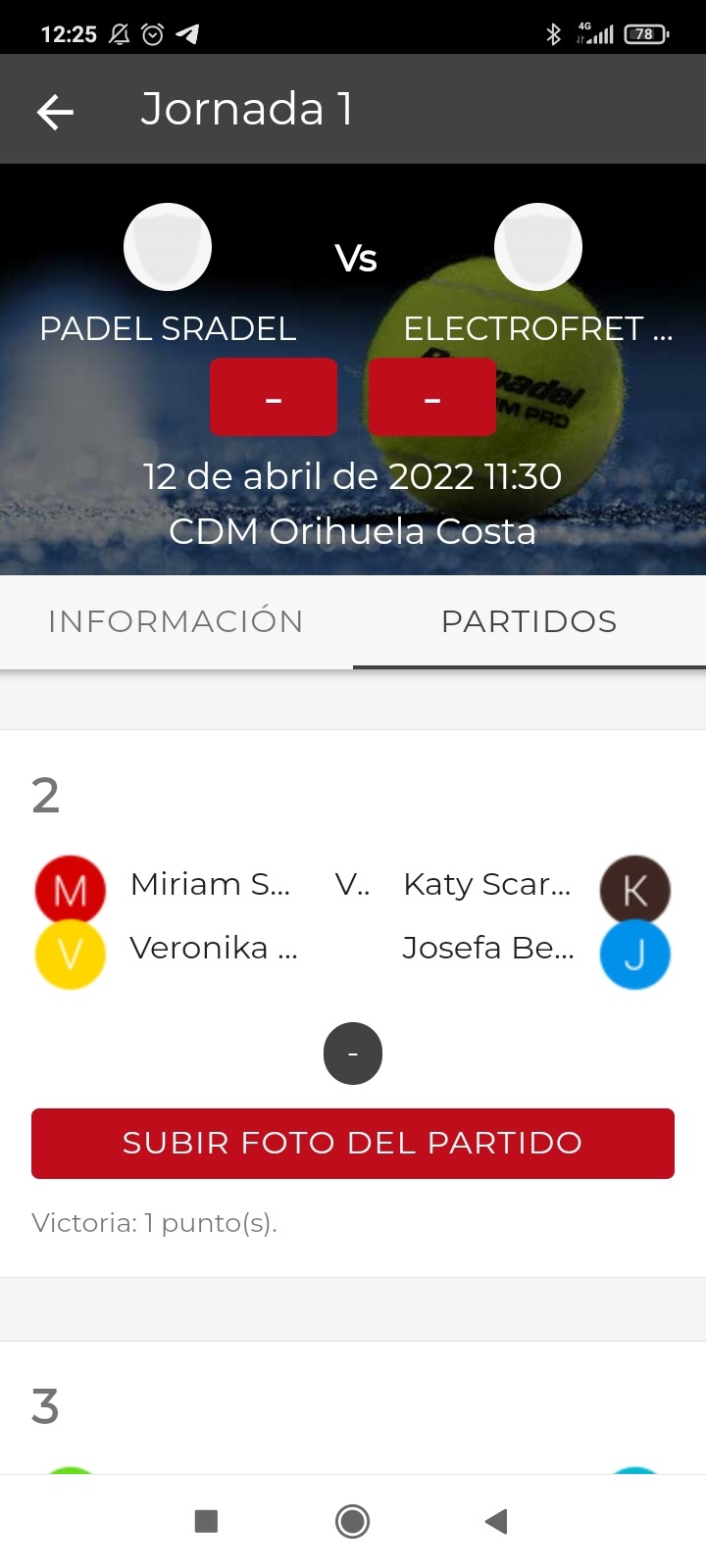This screenshot has height=1568, width=706.
Task: Open recent apps from navigation bar
Action: [206, 1521]
